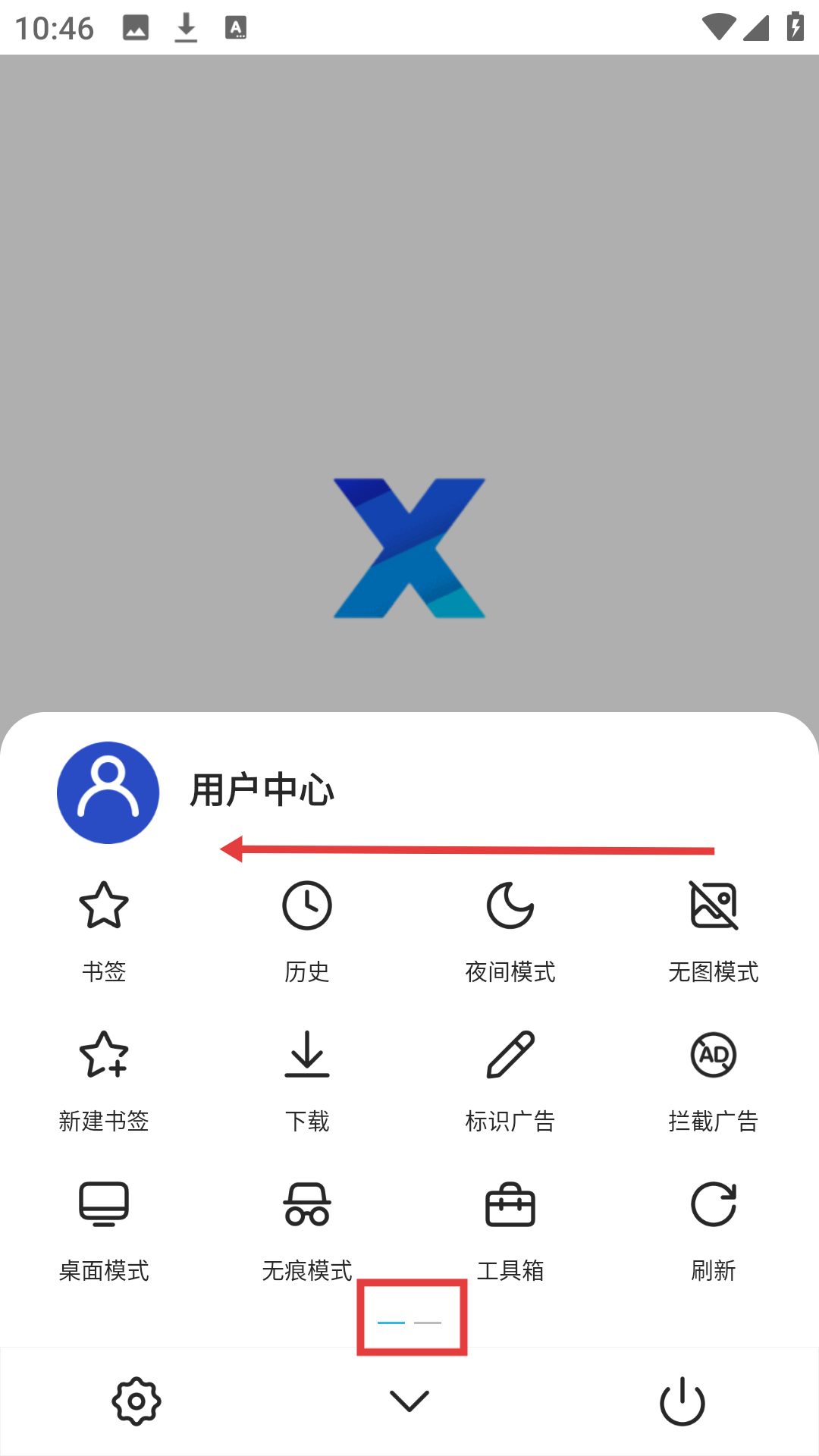
Task: Open the settings gear
Action: pyautogui.click(x=136, y=1401)
